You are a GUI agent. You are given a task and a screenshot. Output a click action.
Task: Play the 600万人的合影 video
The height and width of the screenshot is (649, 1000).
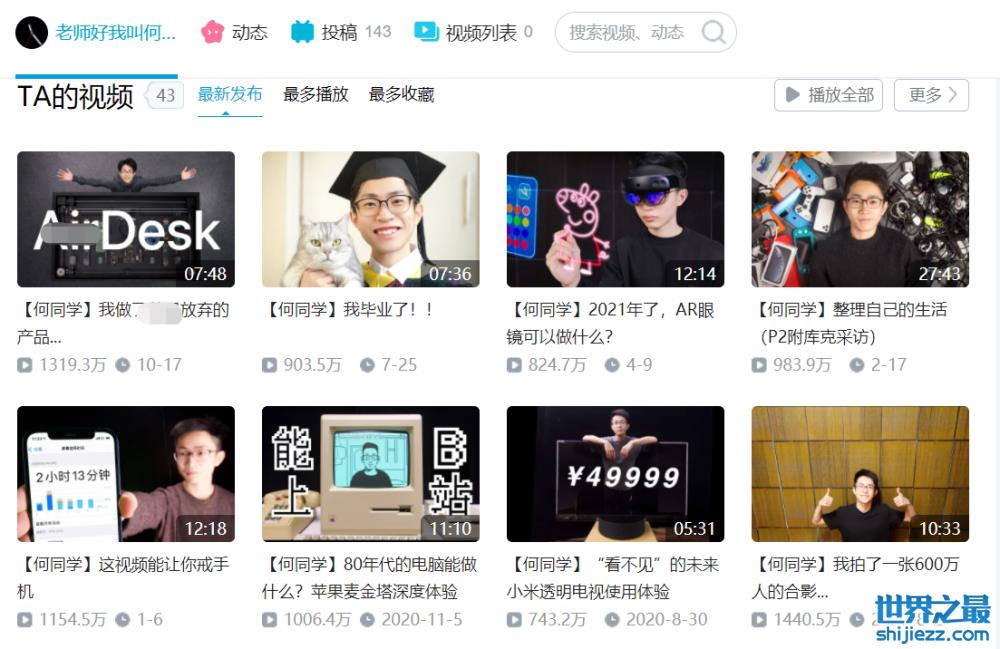click(x=860, y=474)
